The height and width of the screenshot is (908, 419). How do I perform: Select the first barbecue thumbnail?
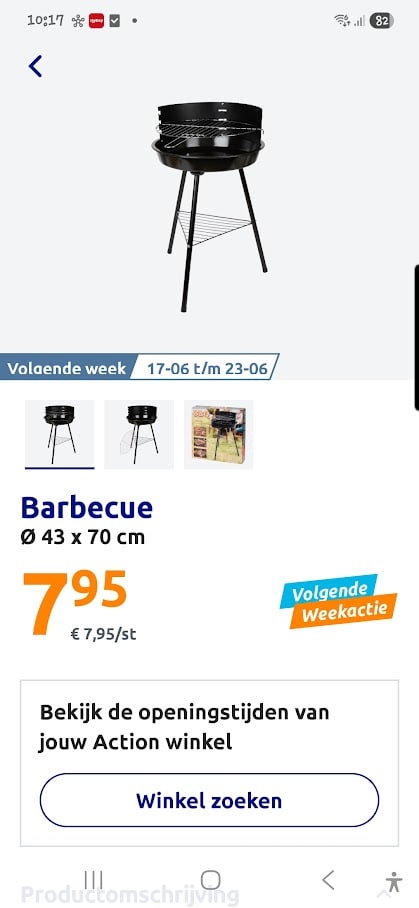click(x=60, y=434)
